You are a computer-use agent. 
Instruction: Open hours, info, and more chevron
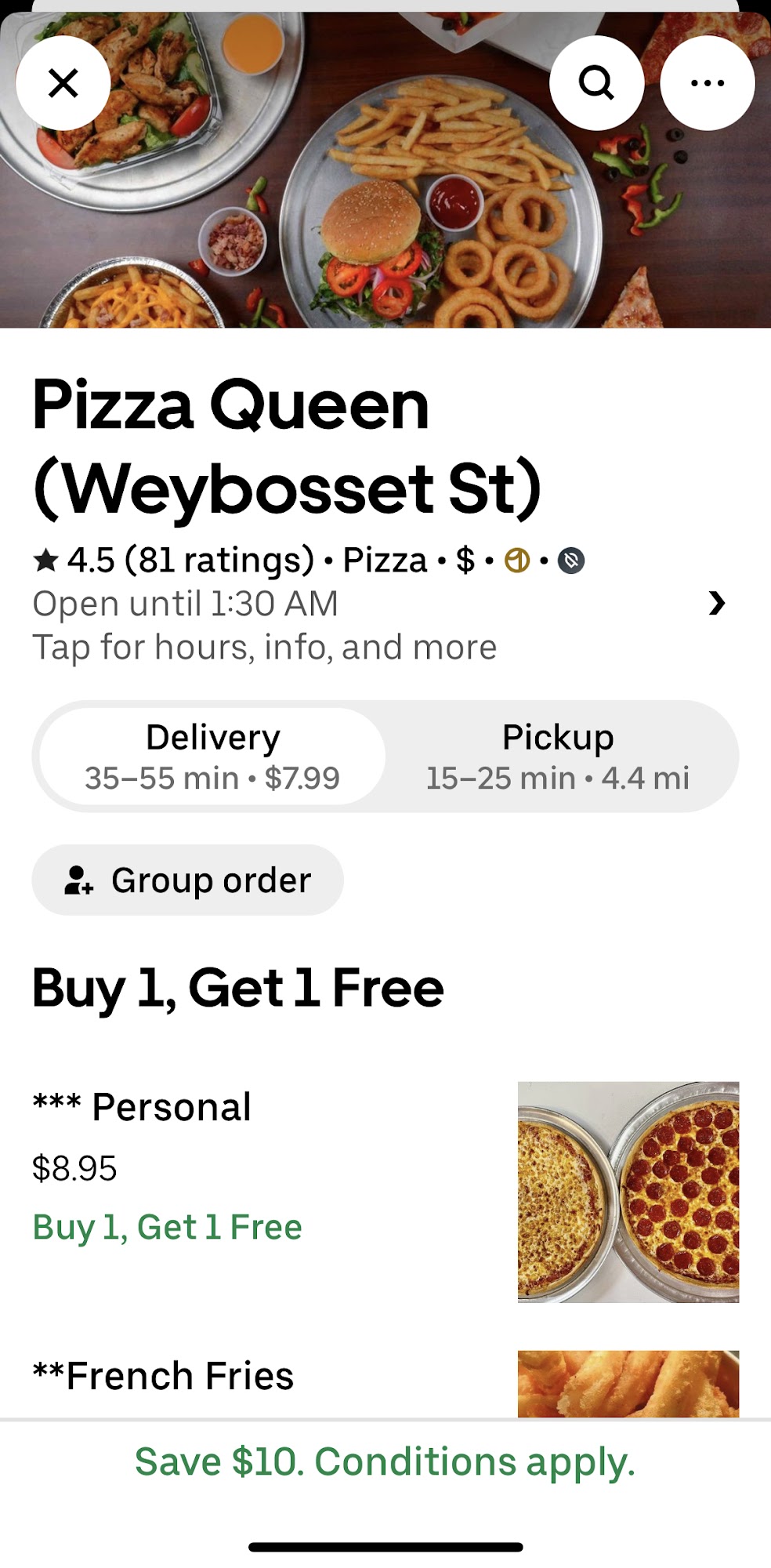click(x=716, y=603)
